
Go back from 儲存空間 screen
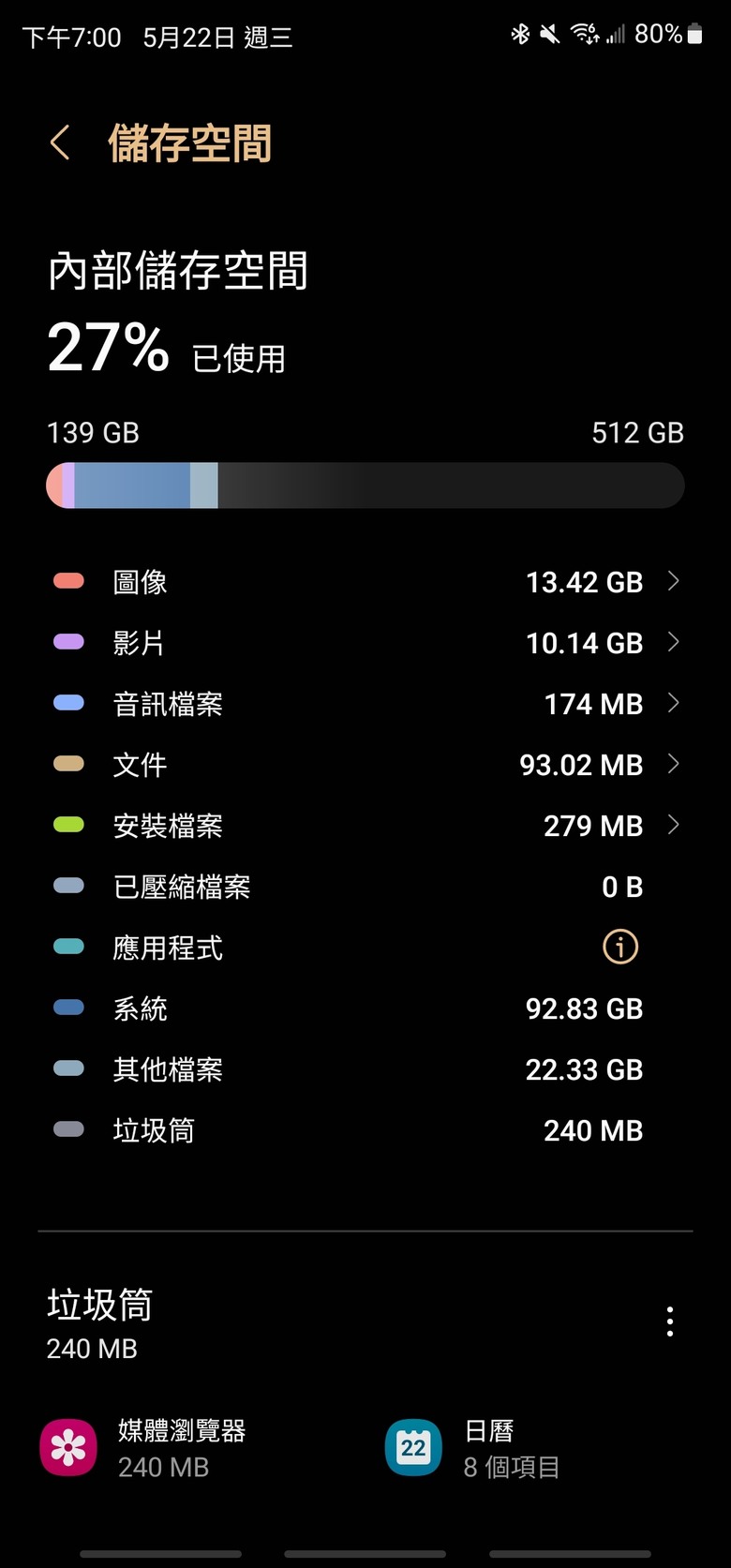(x=60, y=143)
